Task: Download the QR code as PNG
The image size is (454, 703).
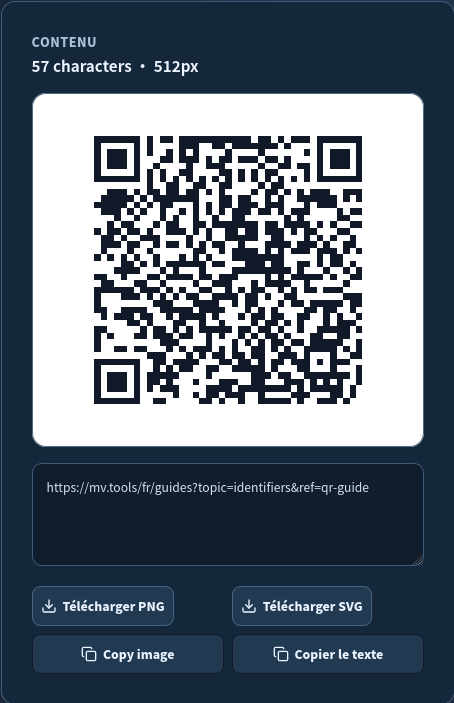Action: coord(103,606)
